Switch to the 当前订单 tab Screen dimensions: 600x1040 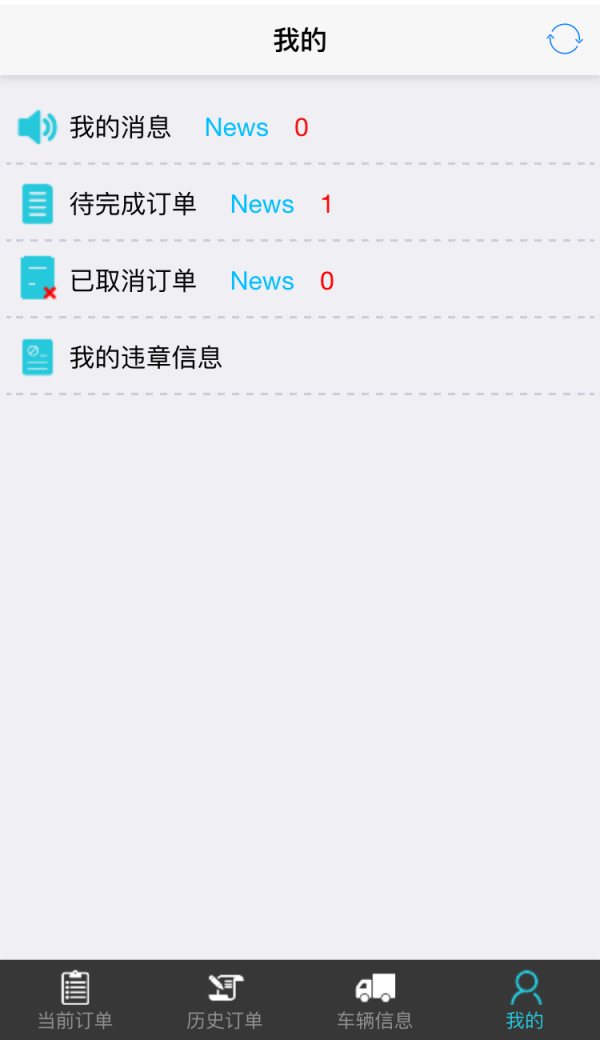coord(75,1000)
